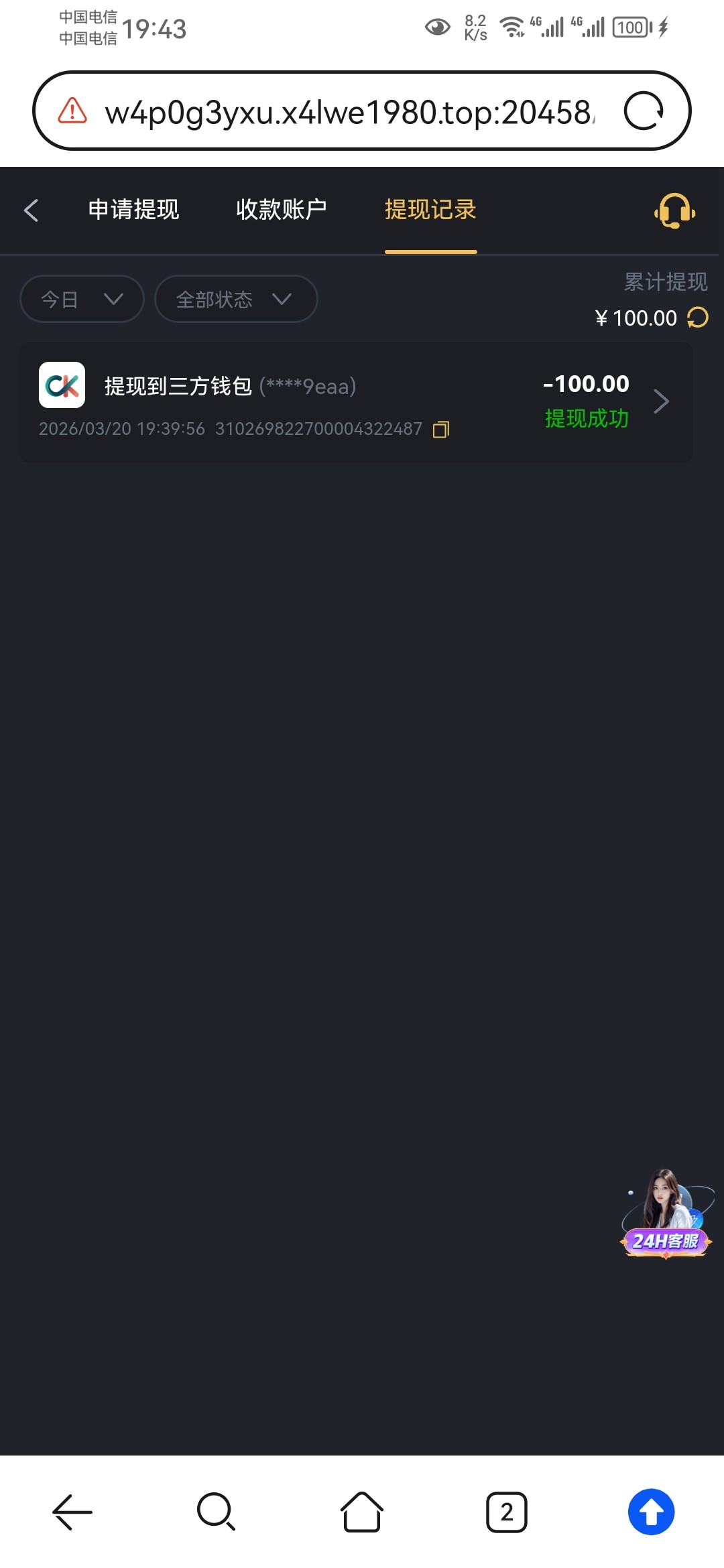Reload the page from the address bar
The image size is (724, 1568).
click(644, 111)
